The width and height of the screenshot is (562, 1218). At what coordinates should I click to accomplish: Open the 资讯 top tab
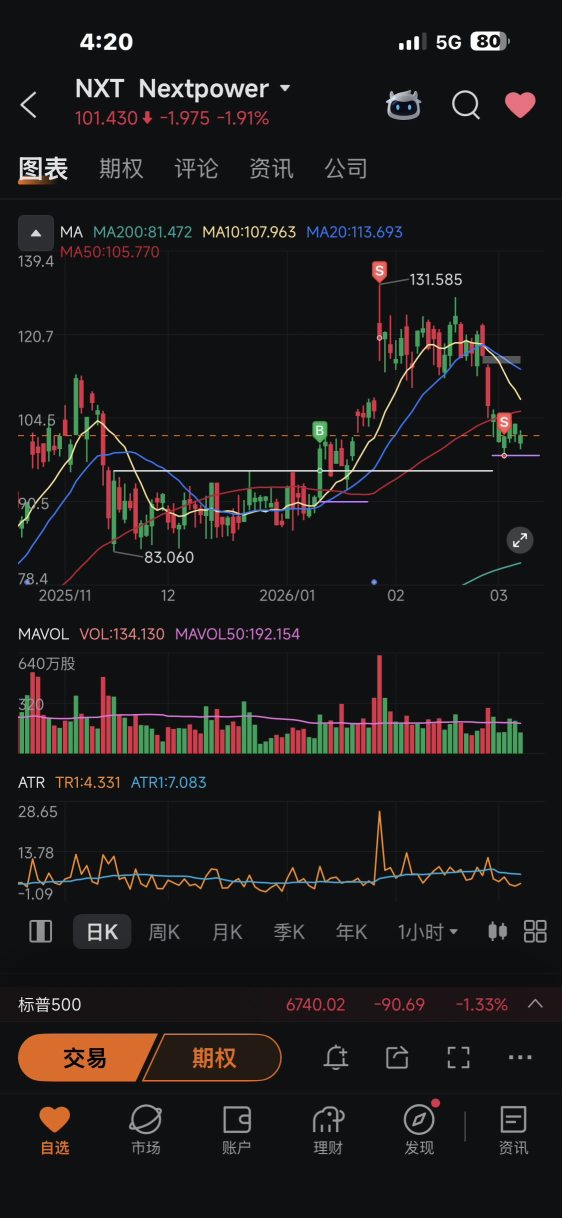click(x=271, y=168)
